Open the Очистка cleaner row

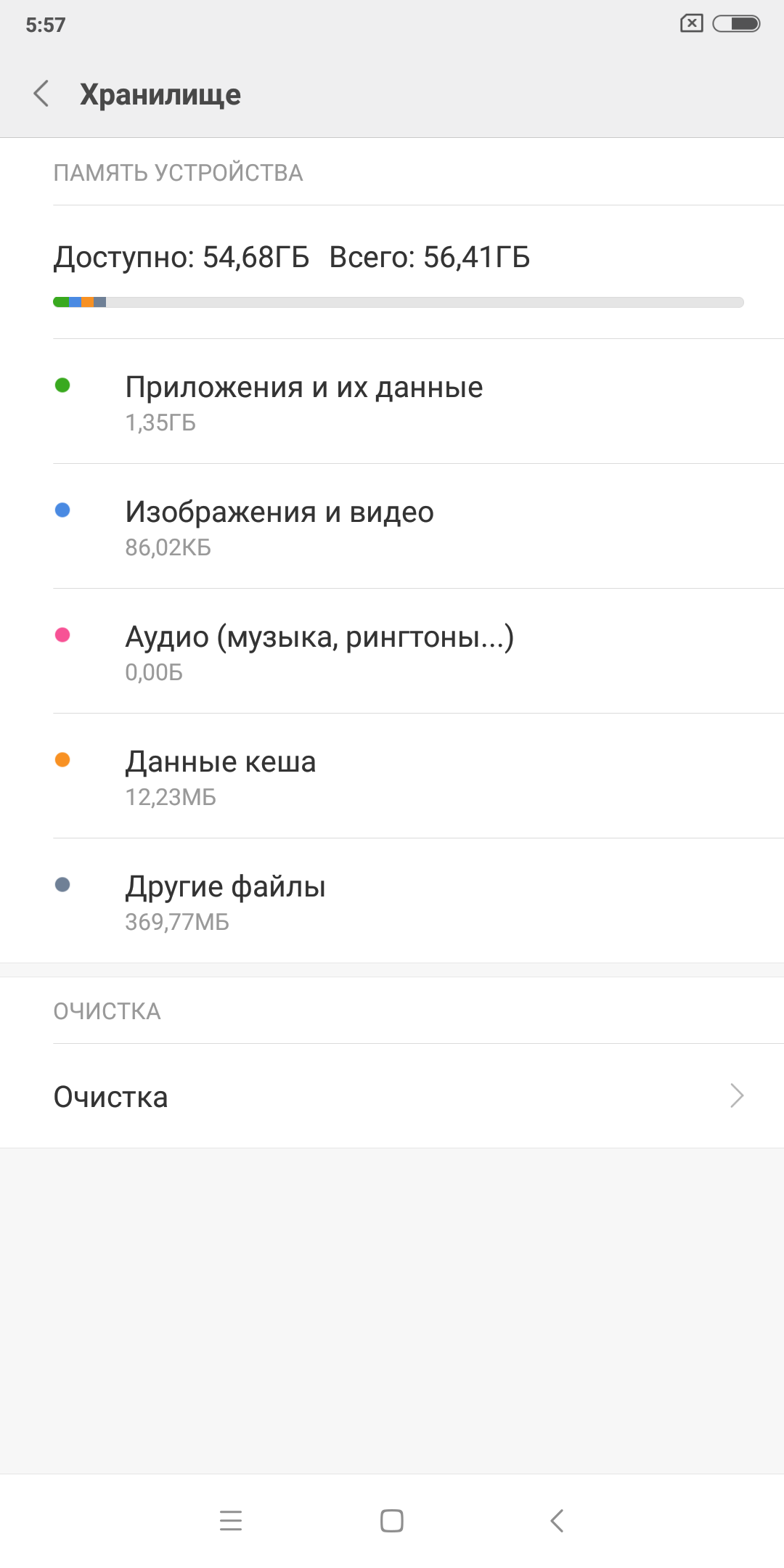(x=392, y=1096)
